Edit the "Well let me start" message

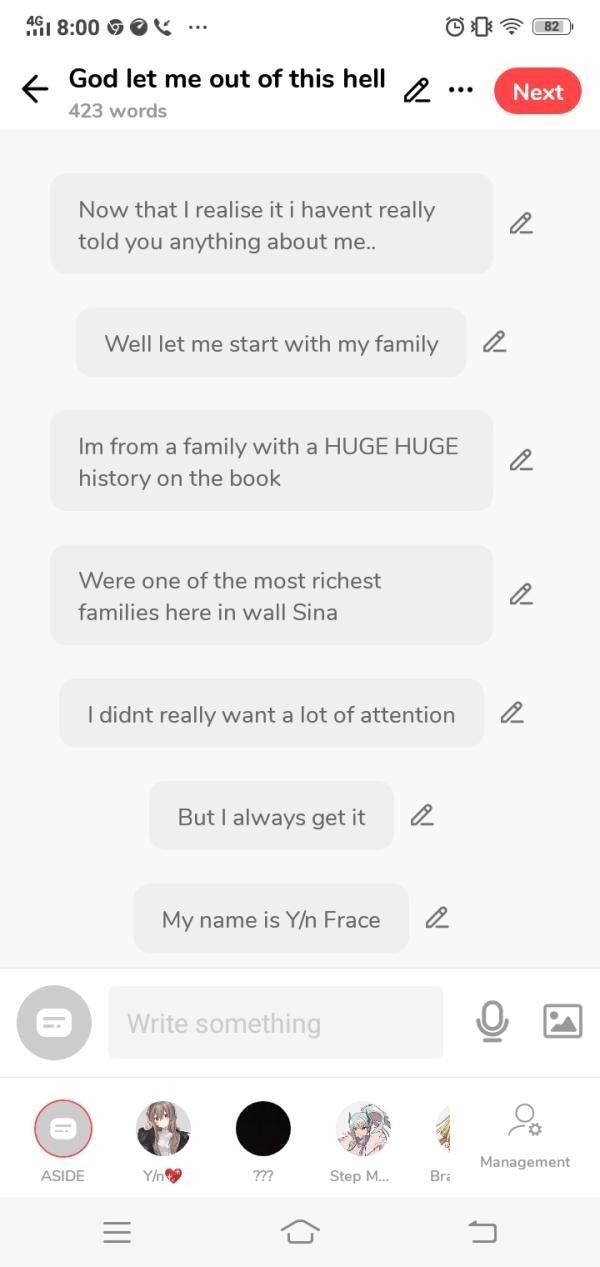click(494, 342)
